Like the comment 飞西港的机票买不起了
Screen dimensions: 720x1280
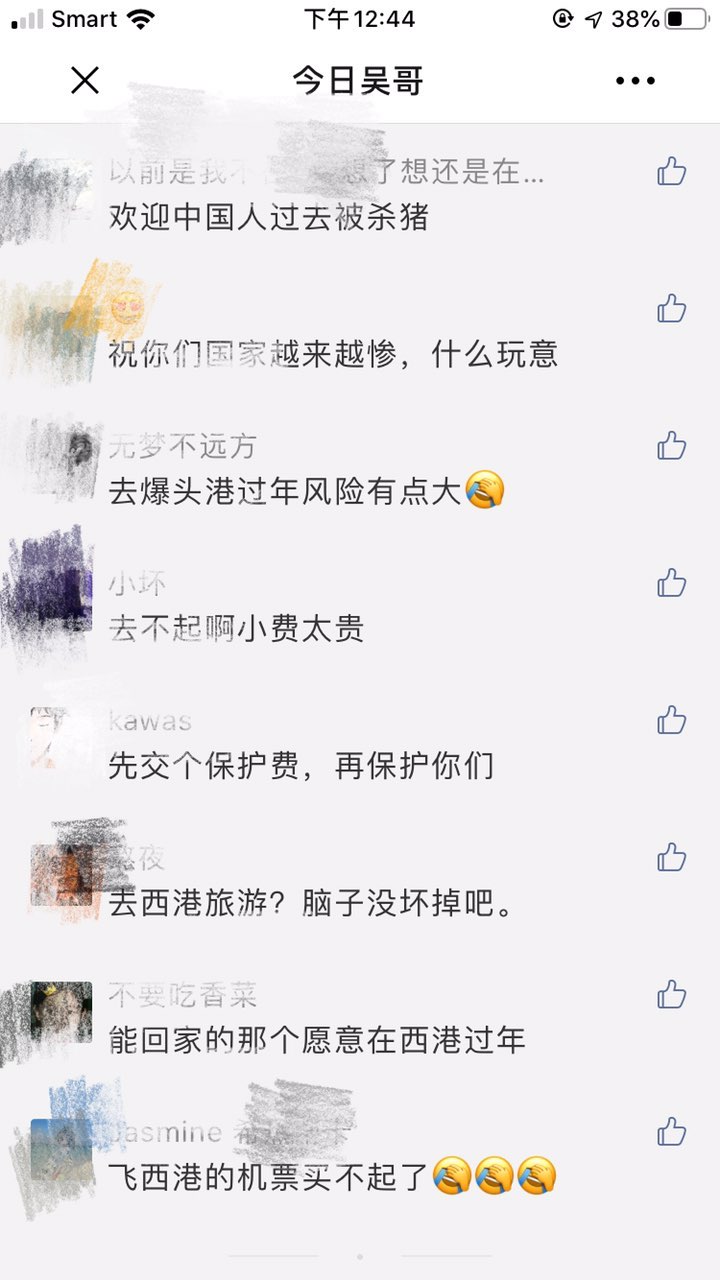click(671, 1132)
